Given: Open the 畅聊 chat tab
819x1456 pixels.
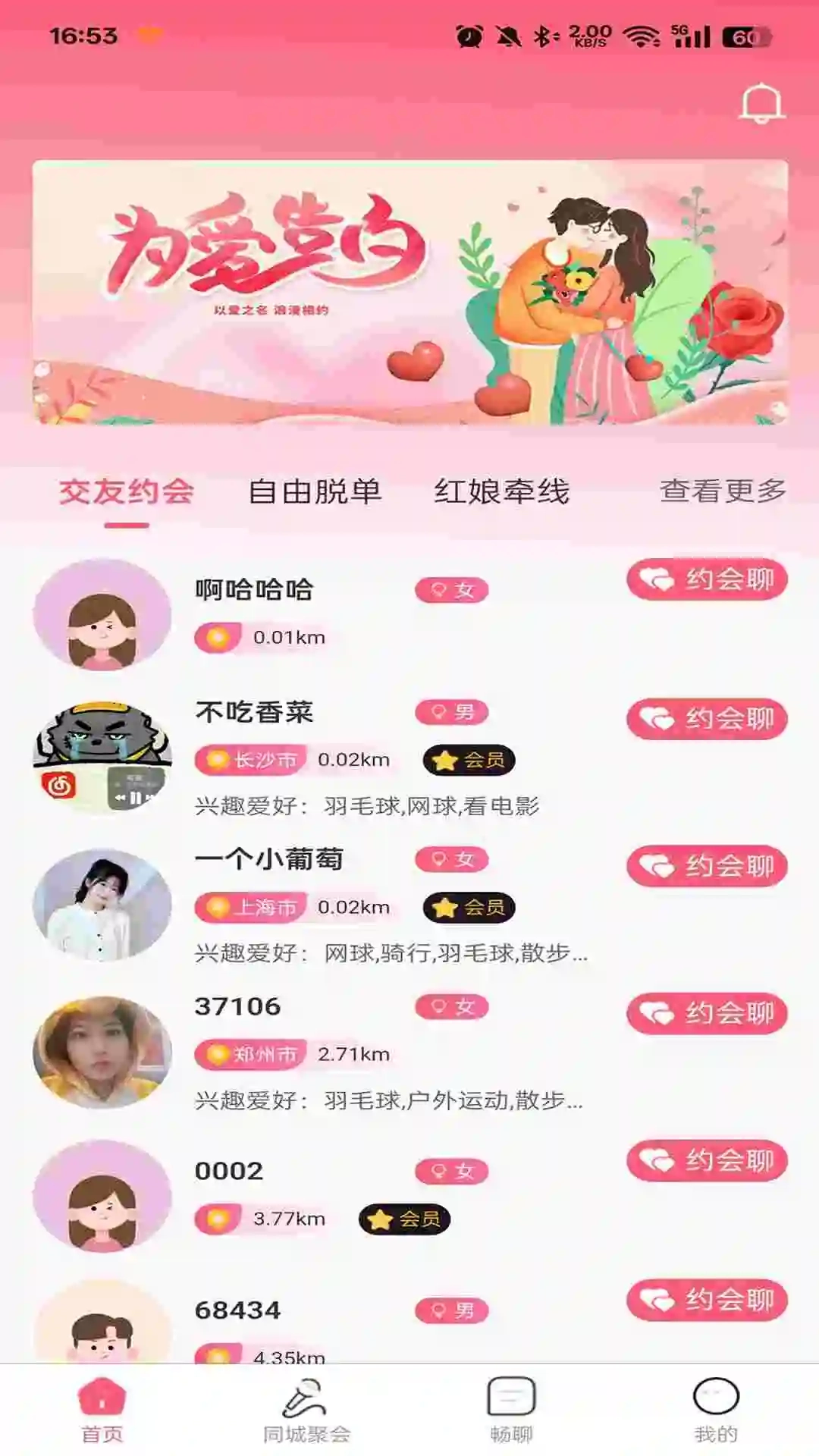Looking at the screenshot, I should [511, 1411].
